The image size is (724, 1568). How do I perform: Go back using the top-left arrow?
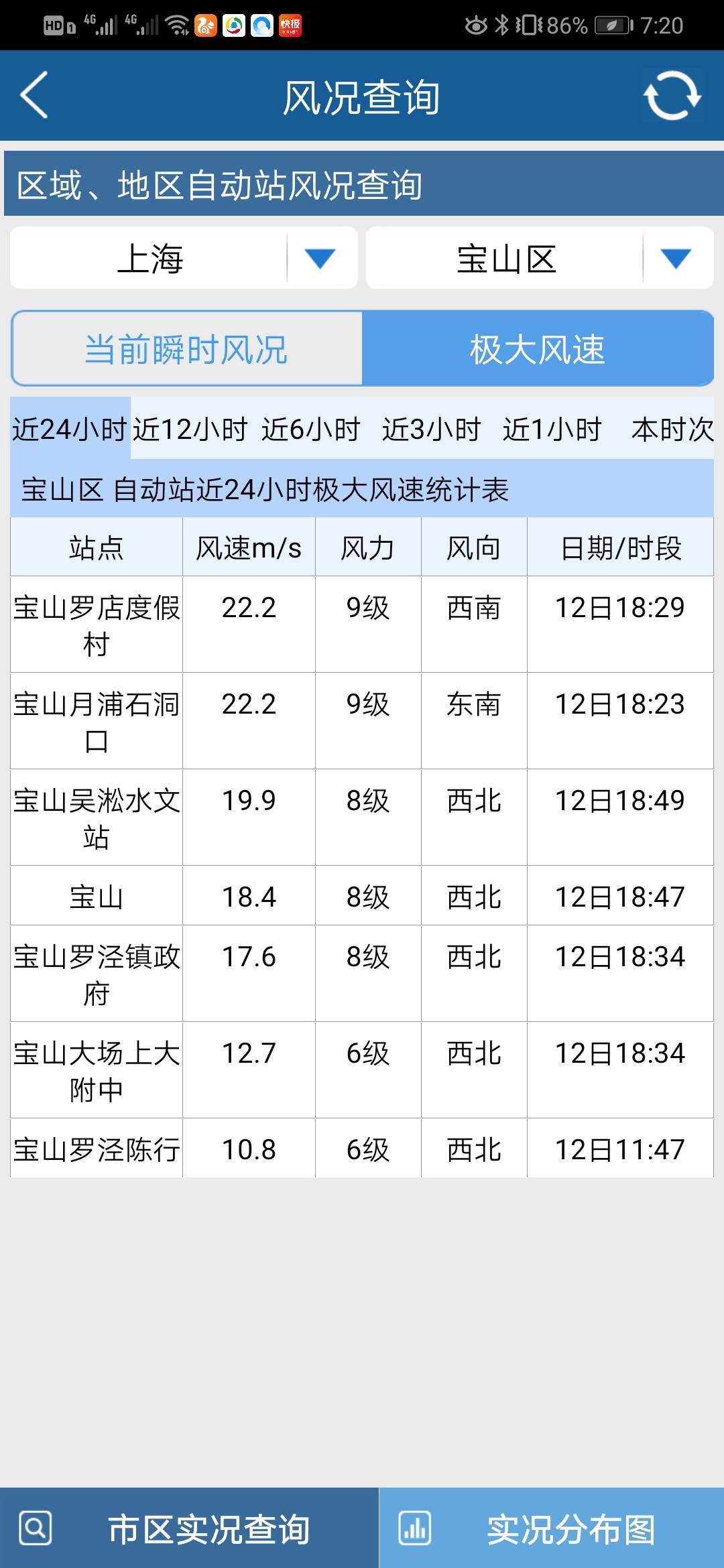click(x=35, y=95)
